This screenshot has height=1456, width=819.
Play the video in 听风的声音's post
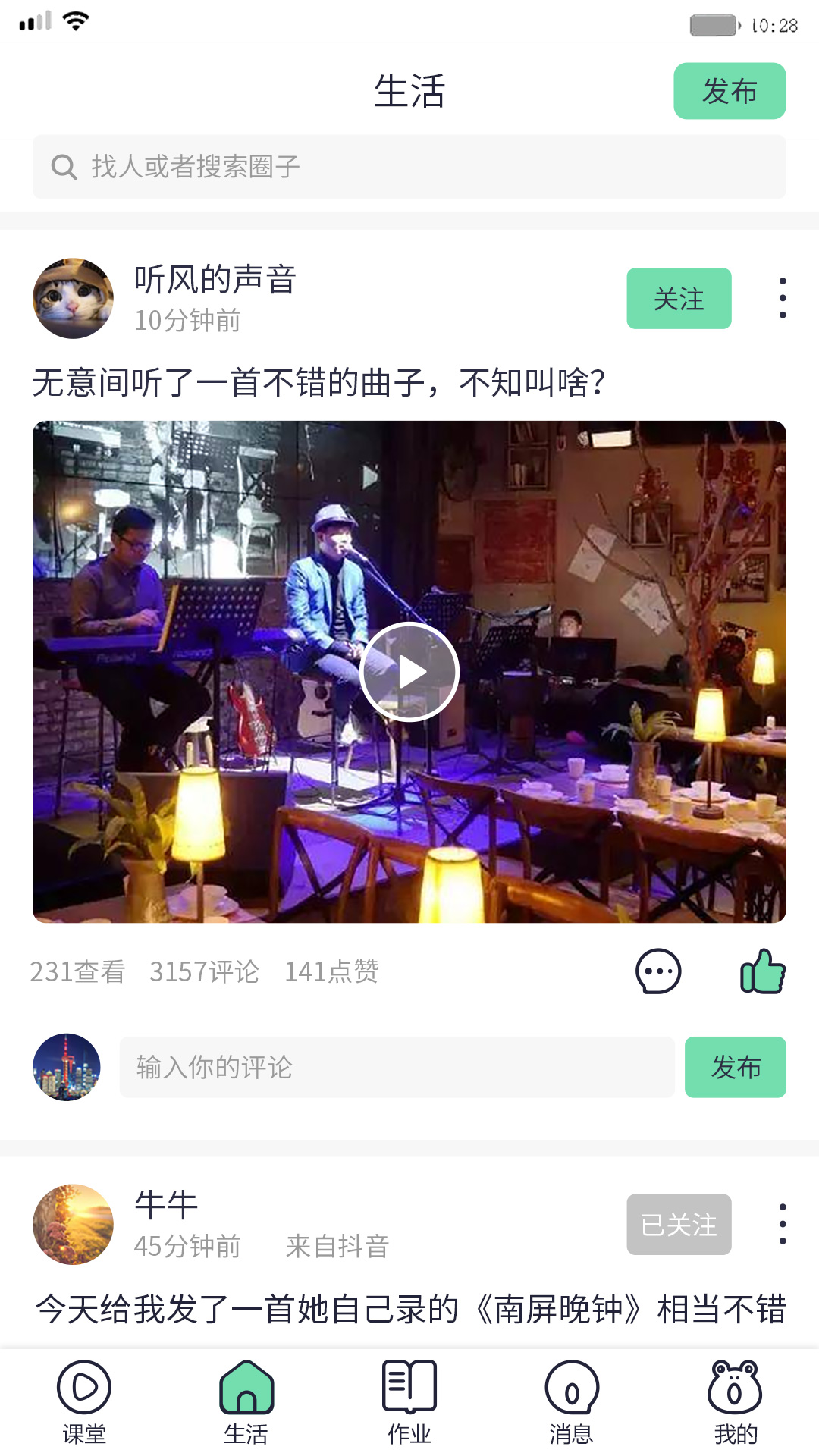409,672
